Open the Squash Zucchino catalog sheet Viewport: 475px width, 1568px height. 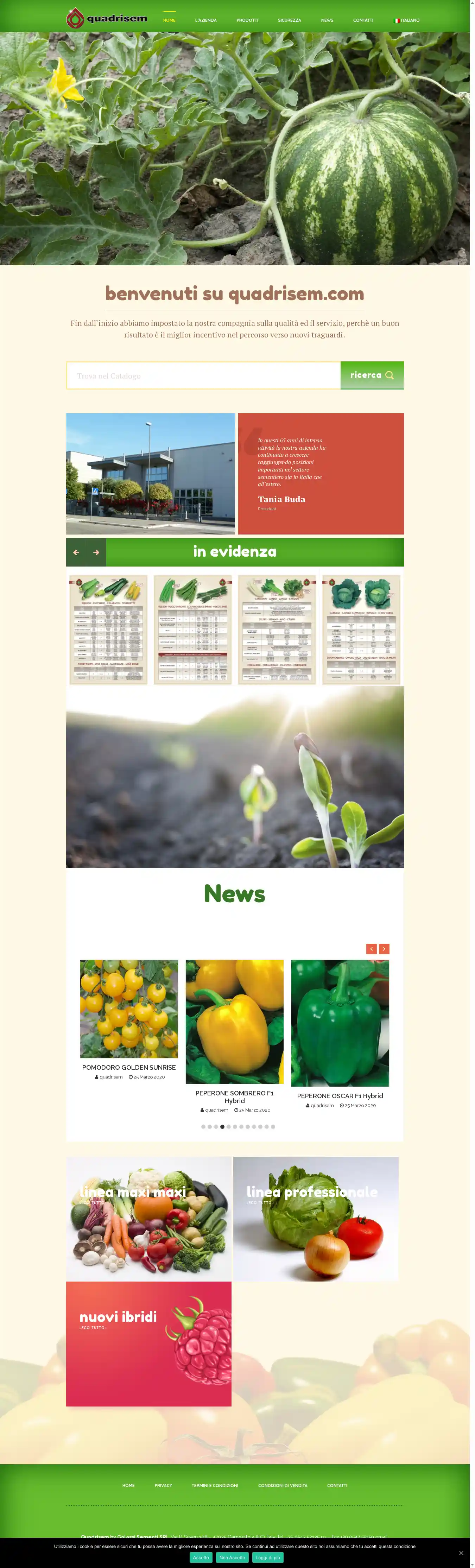point(108,630)
